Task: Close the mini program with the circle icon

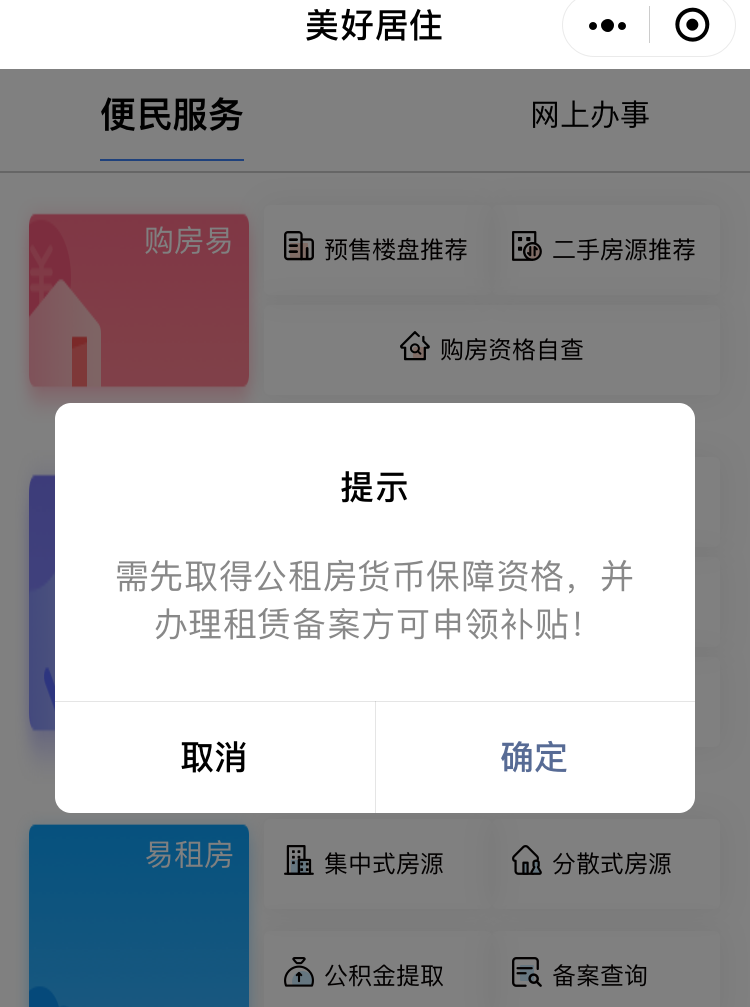Action: click(x=692, y=26)
